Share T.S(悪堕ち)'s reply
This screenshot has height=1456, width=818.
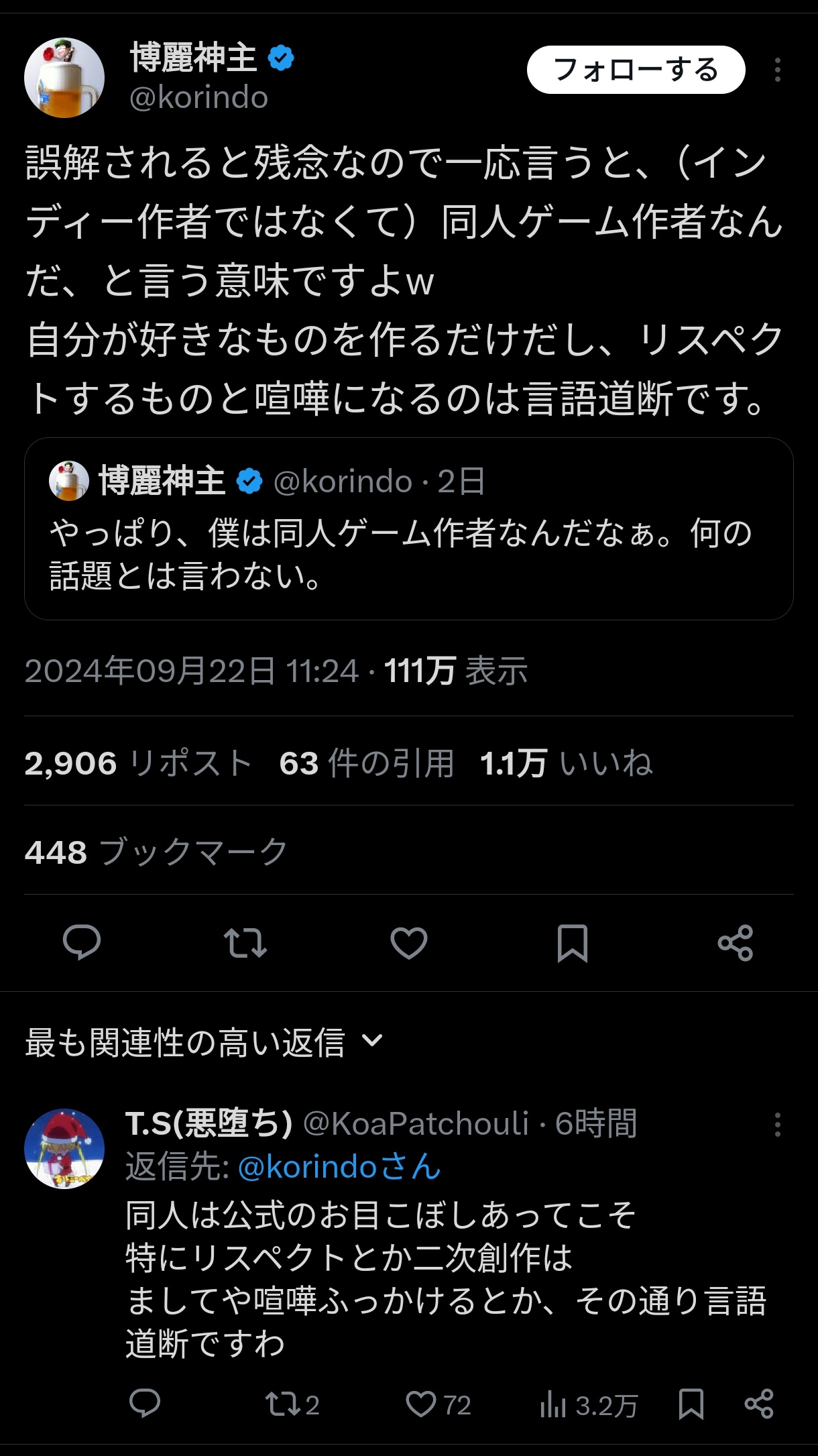pyautogui.click(x=759, y=1404)
